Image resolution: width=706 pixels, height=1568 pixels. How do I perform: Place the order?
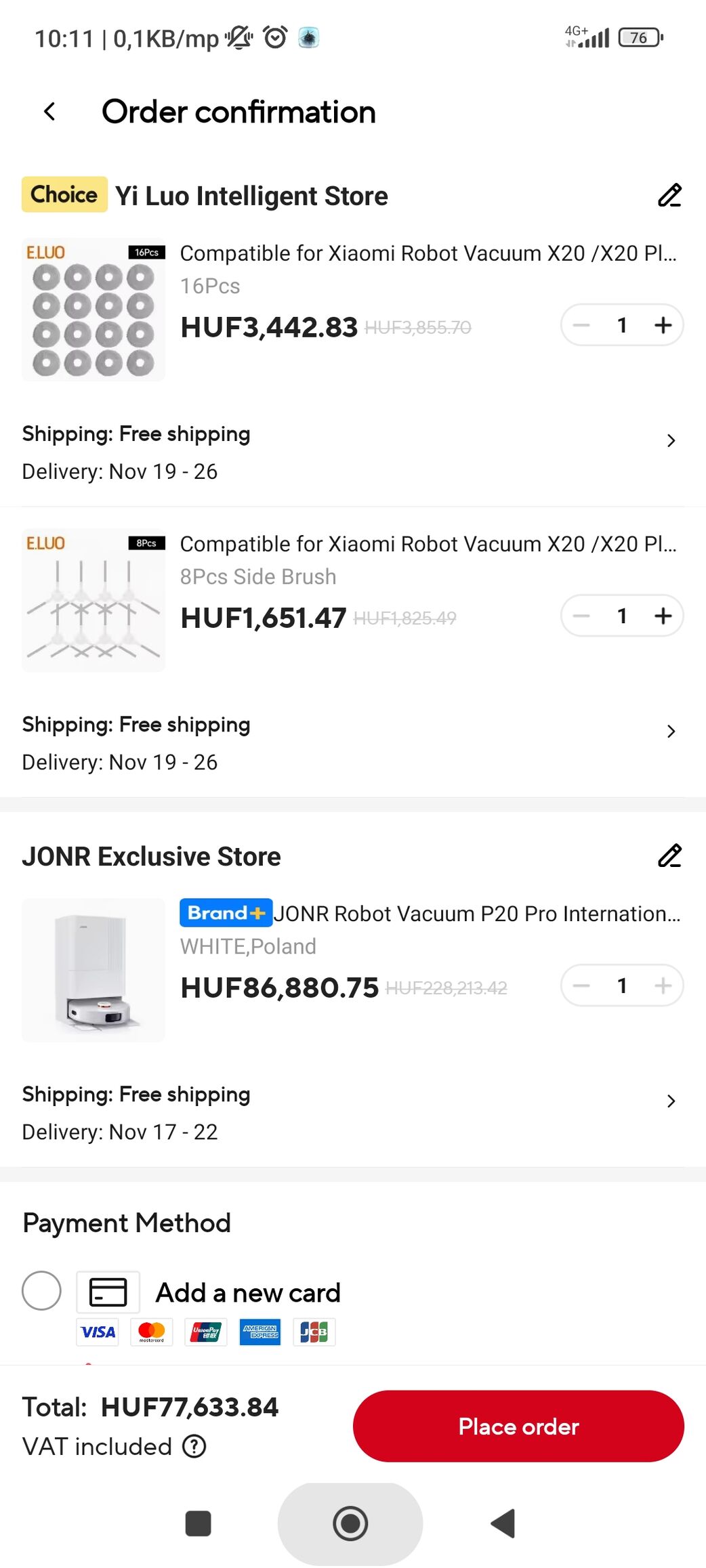518,1426
